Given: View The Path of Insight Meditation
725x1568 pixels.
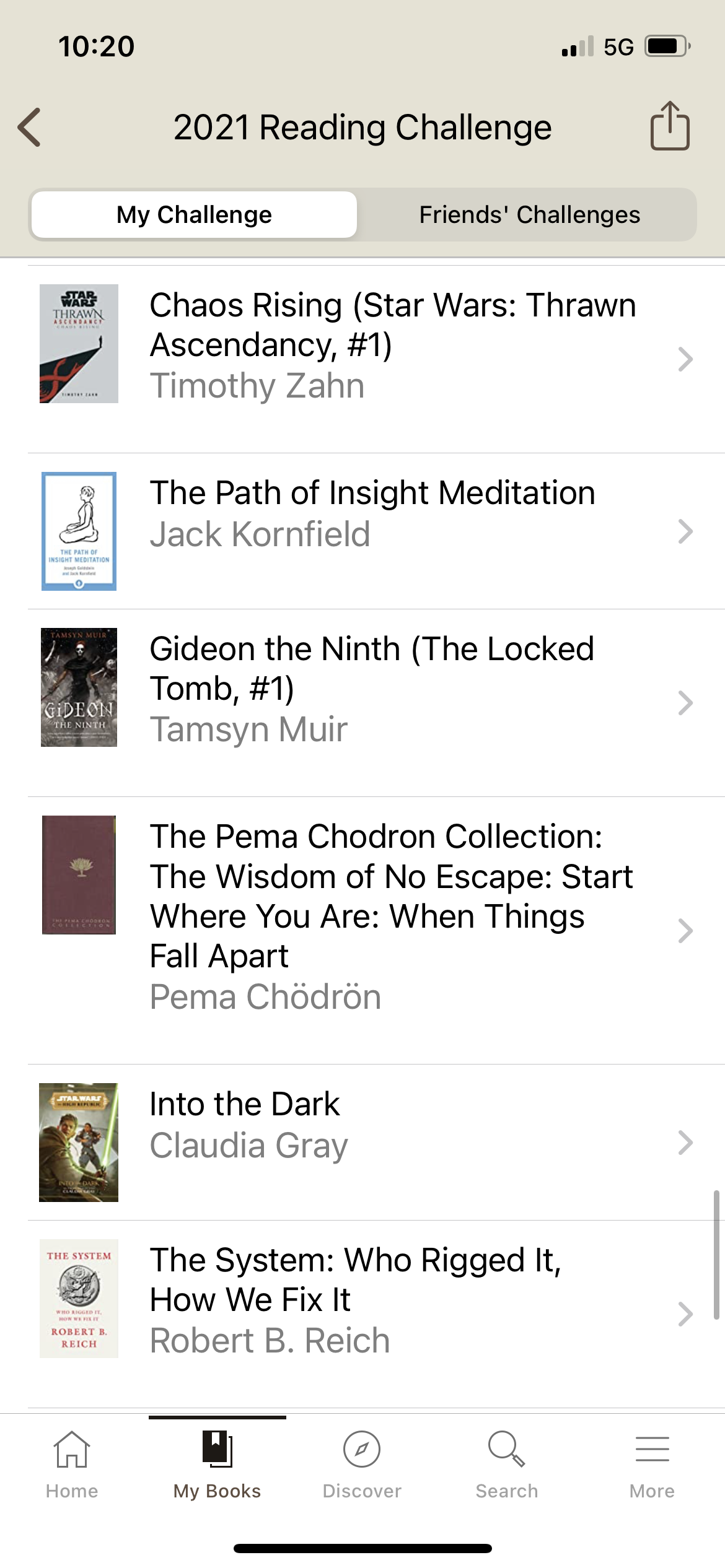Looking at the screenshot, I should (x=372, y=513).
